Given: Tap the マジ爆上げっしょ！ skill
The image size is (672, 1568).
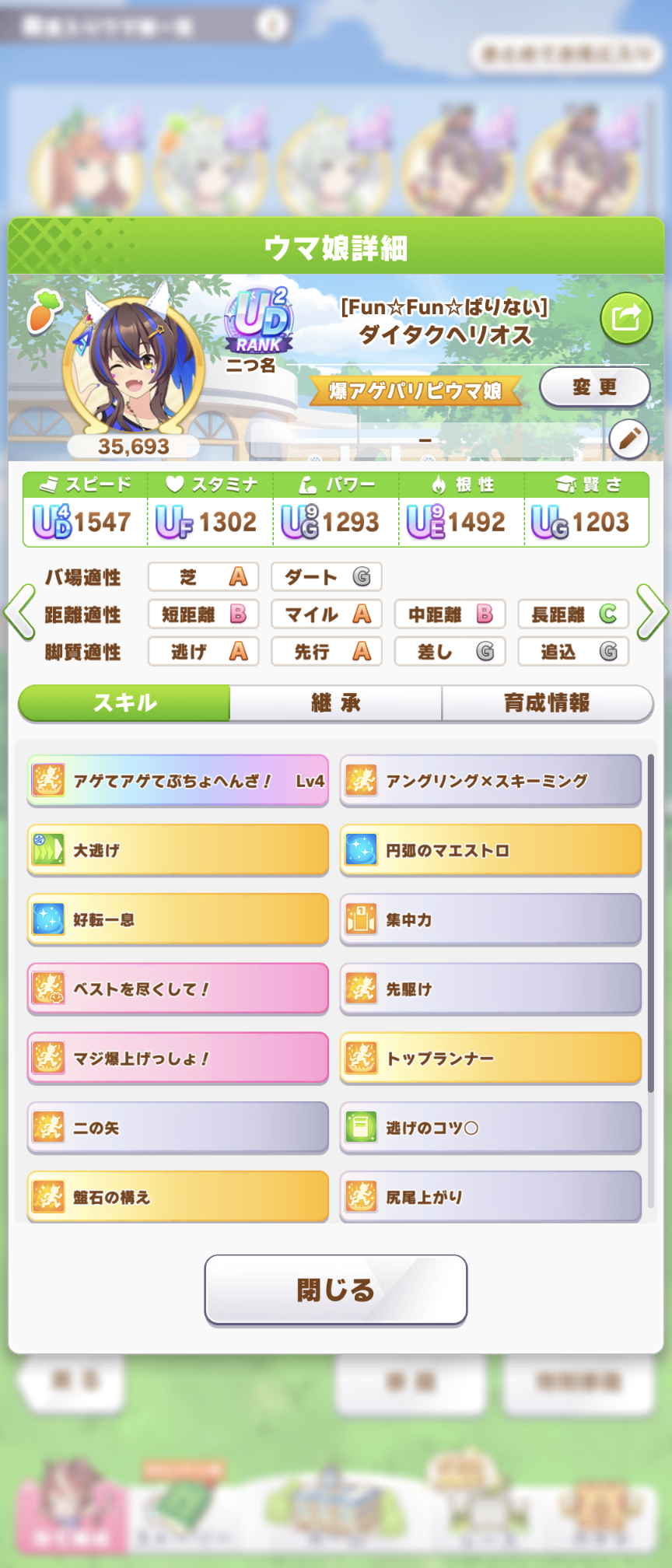Looking at the screenshot, I should point(177,1058).
